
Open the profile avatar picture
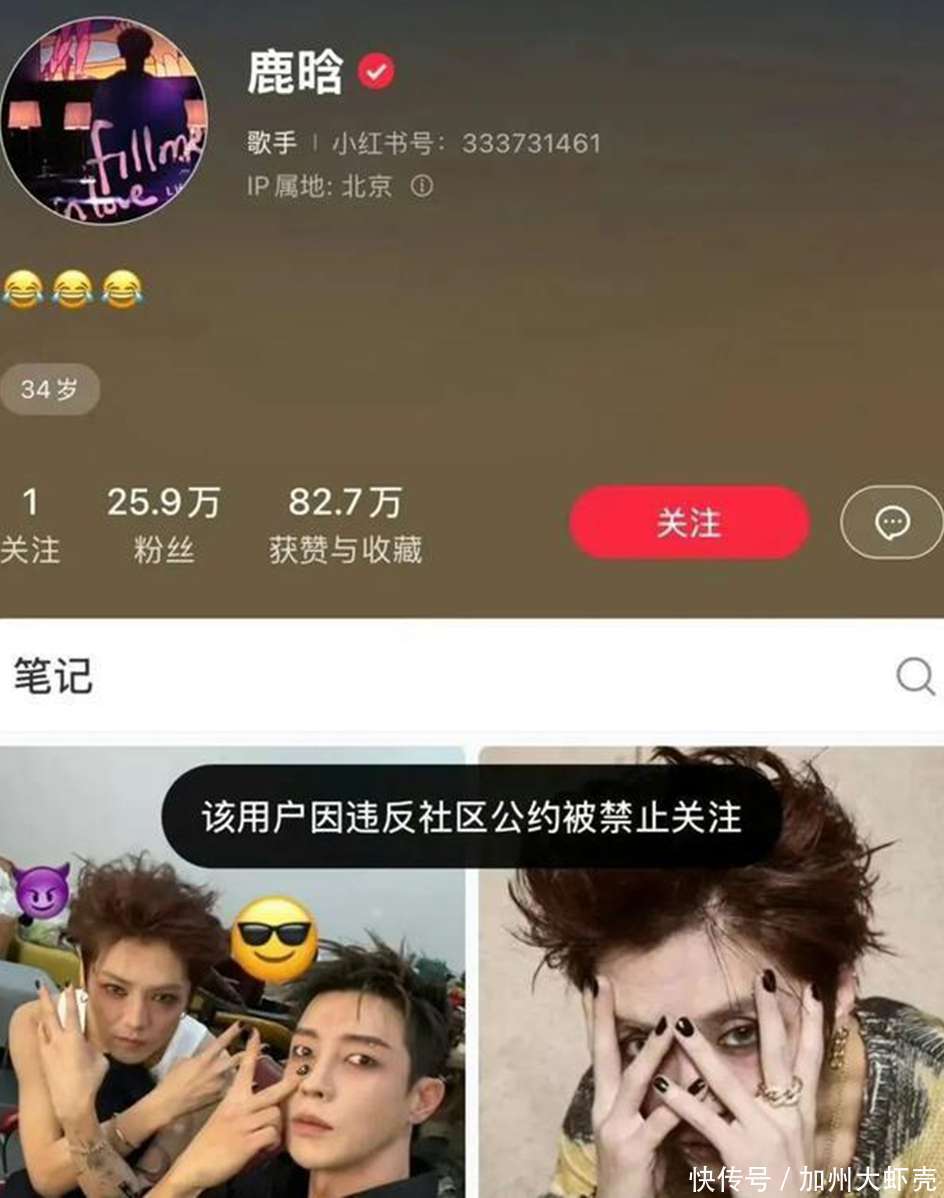click(x=104, y=120)
